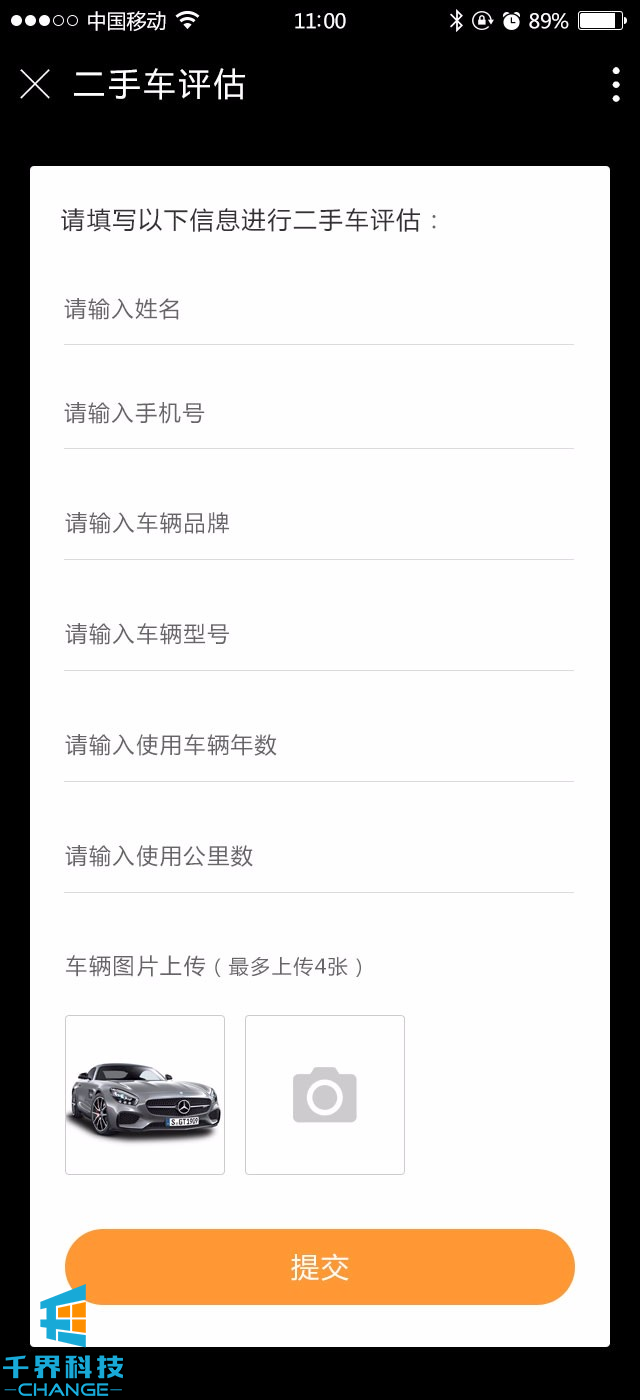This screenshot has width=640, height=1400.
Task: Open the three-dot overflow menu
Action: tap(616, 85)
